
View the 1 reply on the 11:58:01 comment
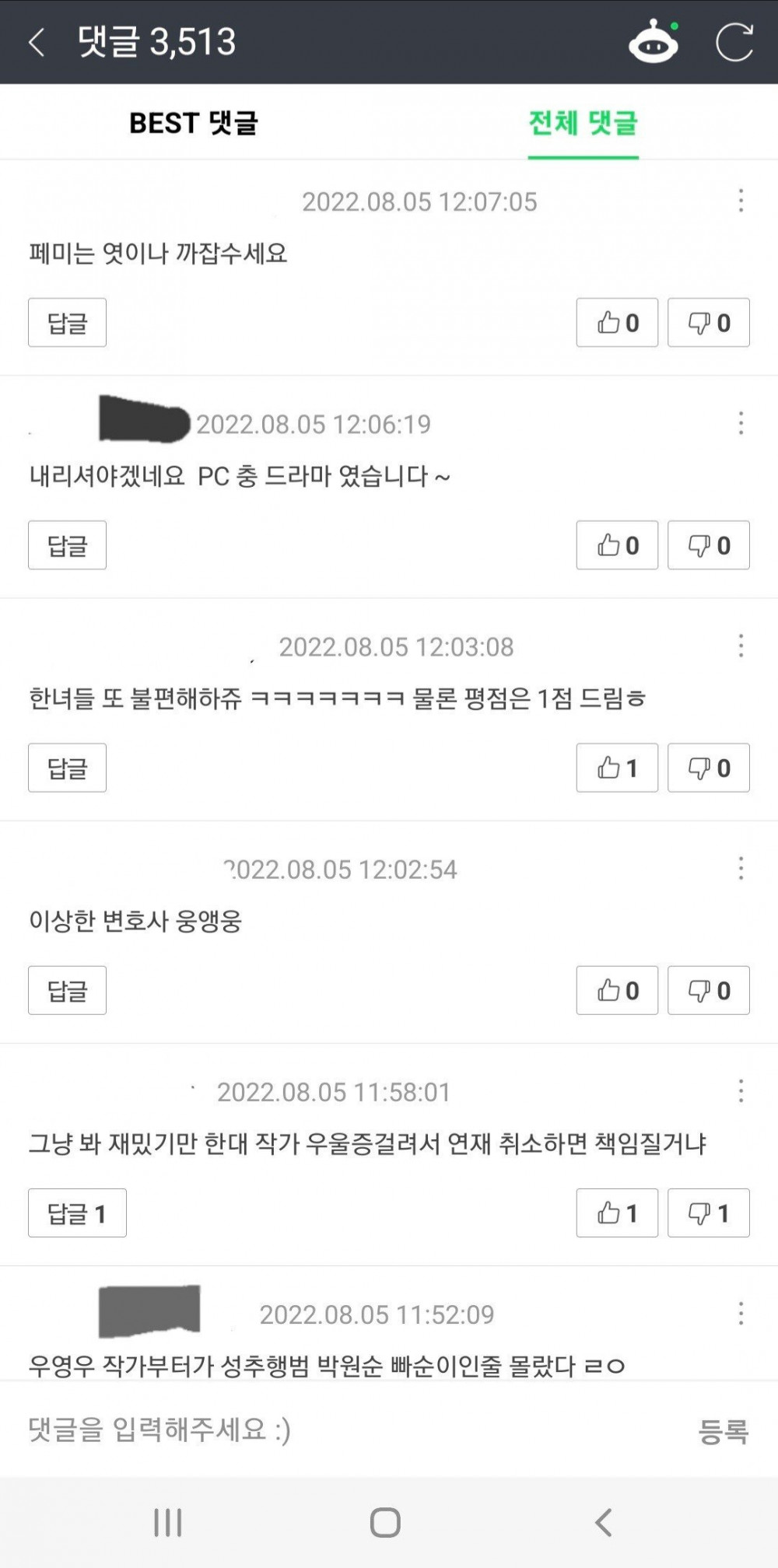click(x=77, y=1213)
